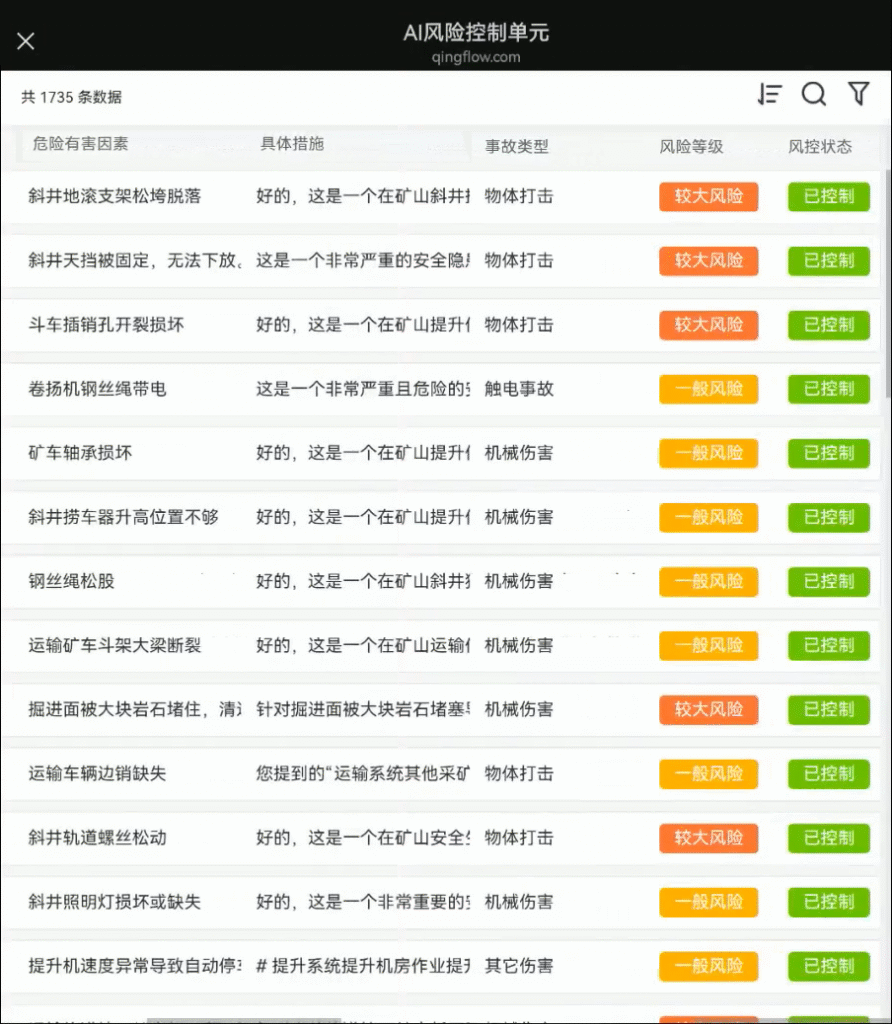Select the 提升机速度异常导致自动停 row
Image resolution: width=892 pixels, height=1024 pixels.
[x=135, y=966]
